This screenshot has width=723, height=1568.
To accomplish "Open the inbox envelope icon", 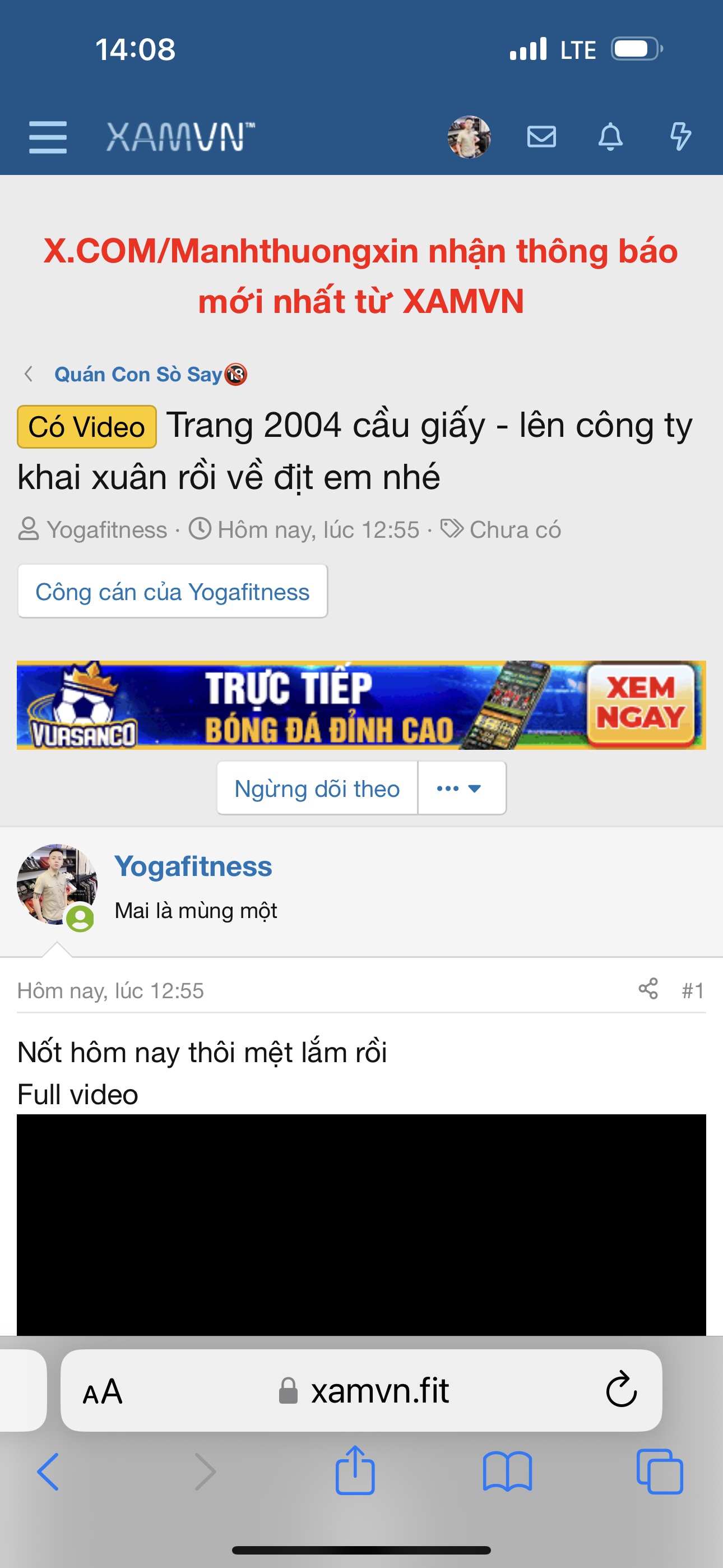I will pyautogui.click(x=541, y=136).
